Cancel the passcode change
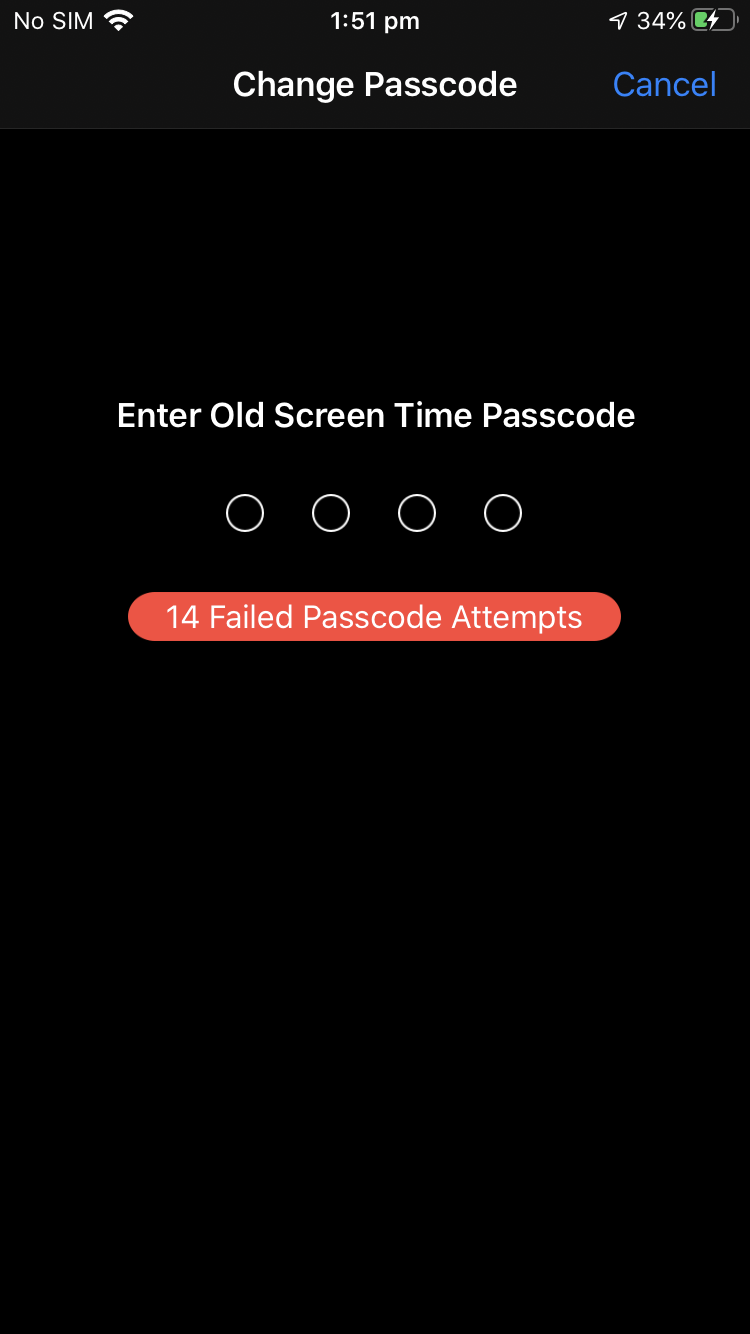 (664, 85)
